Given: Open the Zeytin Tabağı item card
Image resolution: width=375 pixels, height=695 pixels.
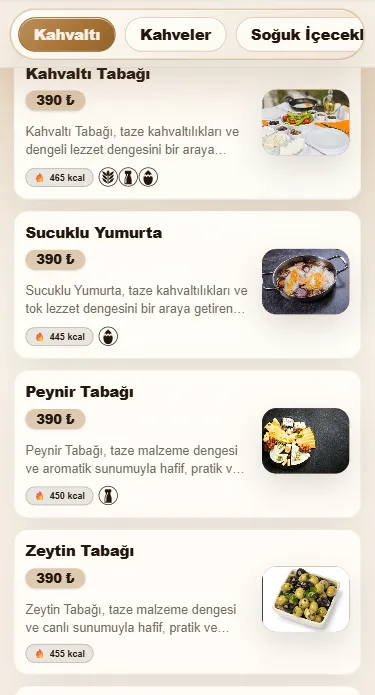Looking at the screenshot, I should click(188, 602).
